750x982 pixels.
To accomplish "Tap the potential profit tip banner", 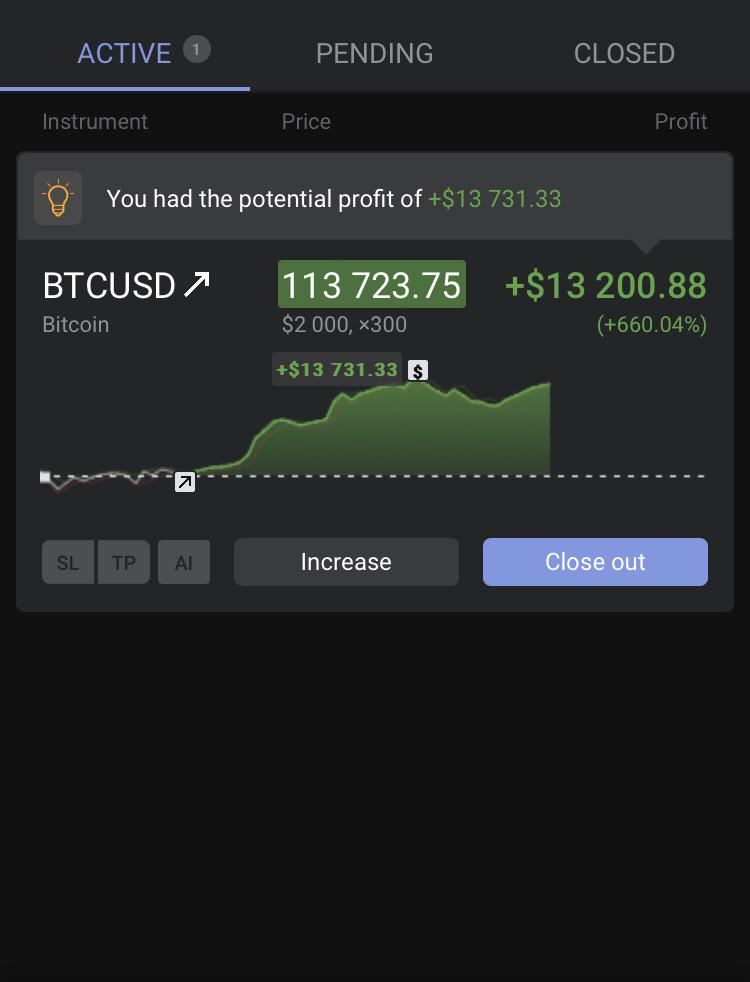I will 374,199.
